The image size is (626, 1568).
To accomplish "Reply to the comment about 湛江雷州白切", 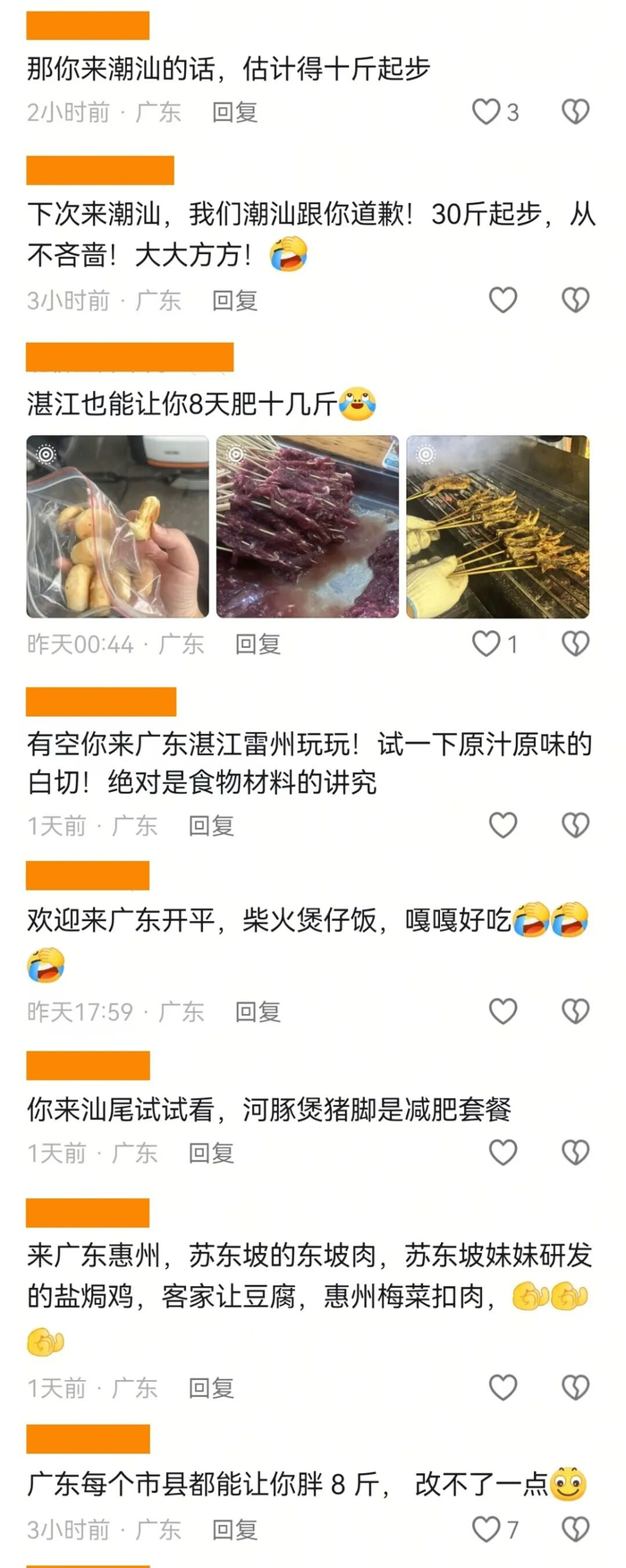I will 211,825.
